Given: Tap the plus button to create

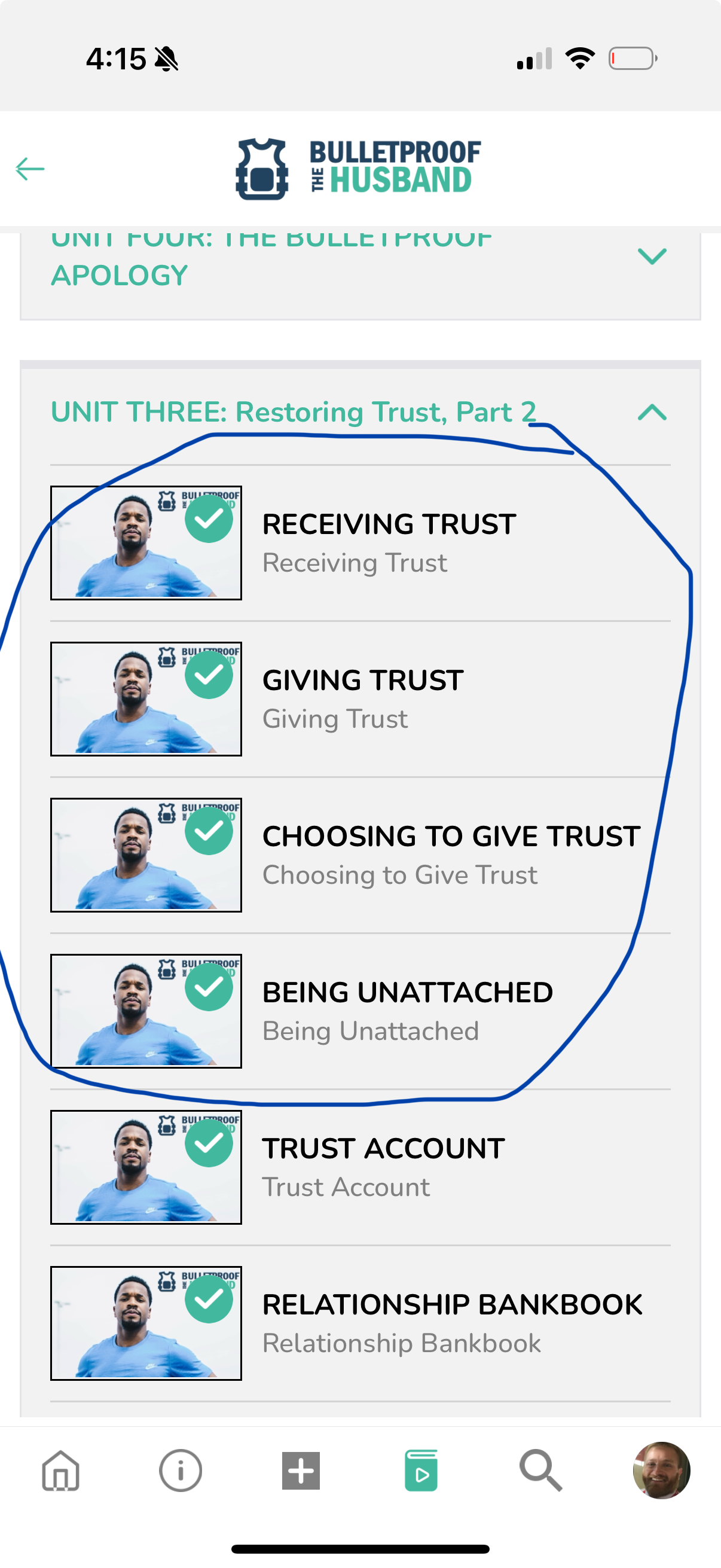Looking at the screenshot, I should [301, 1471].
